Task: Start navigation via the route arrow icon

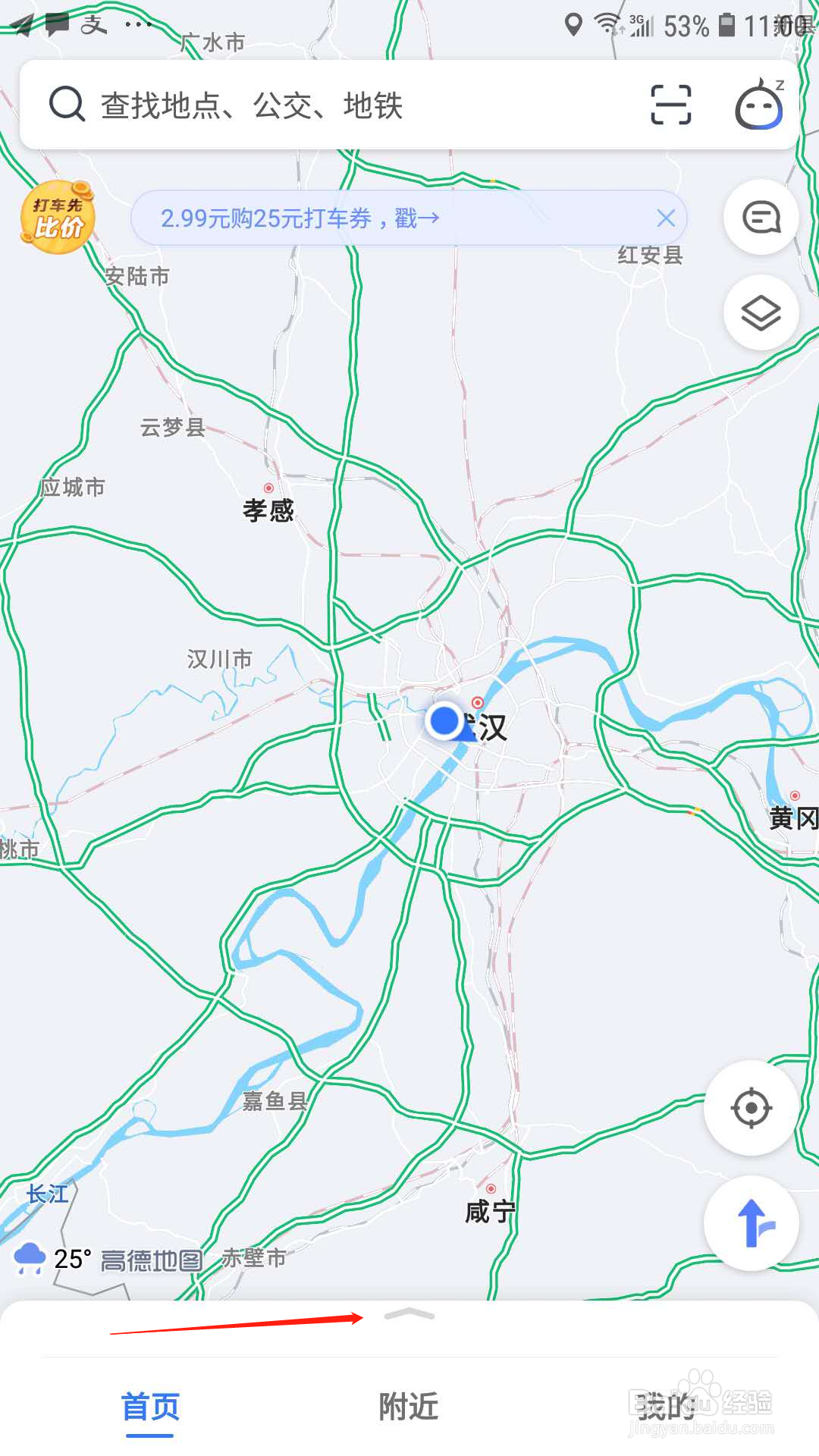Action: 750,1221
